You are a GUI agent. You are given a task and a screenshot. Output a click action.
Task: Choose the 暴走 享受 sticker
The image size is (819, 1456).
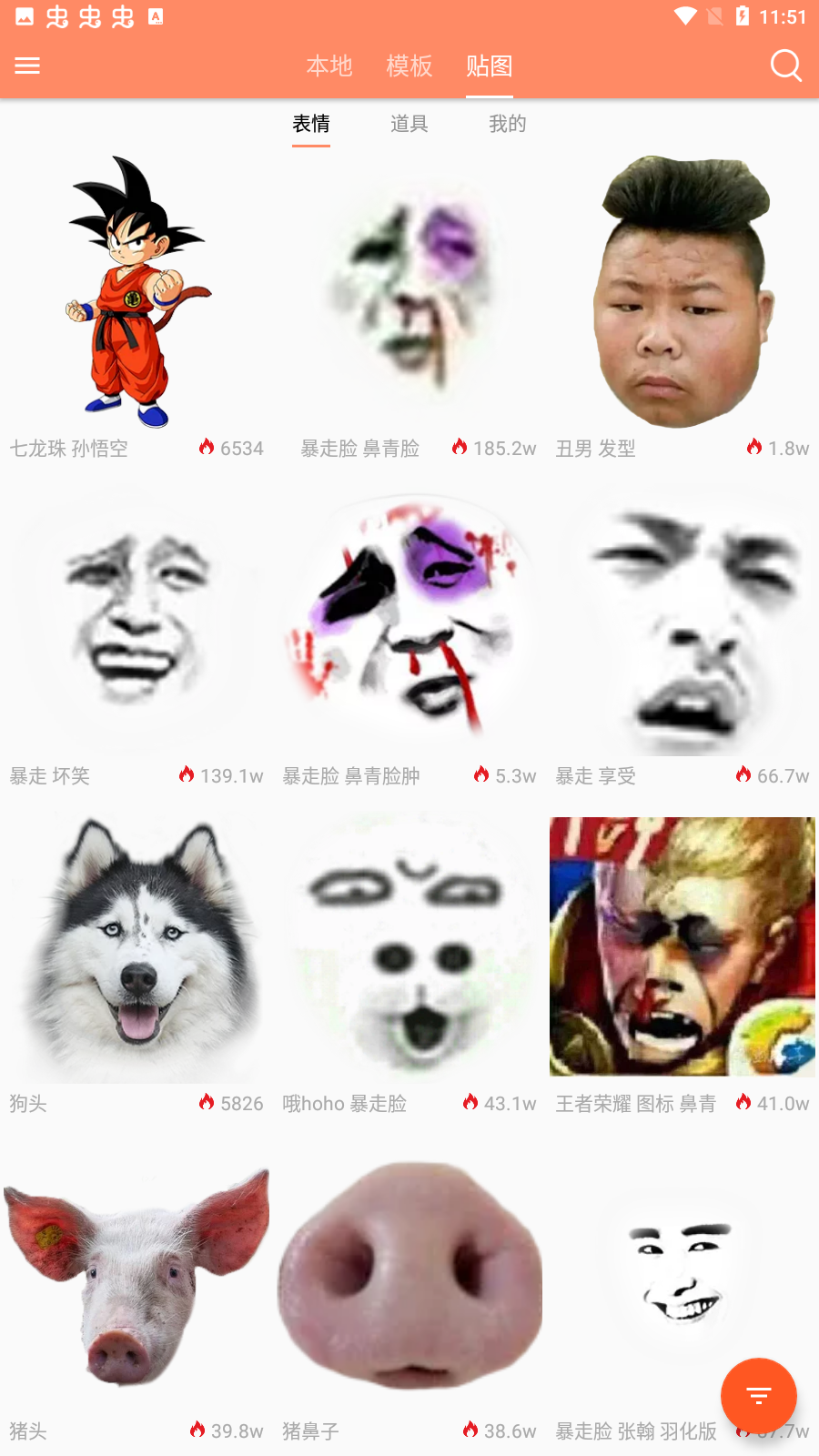pyautogui.click(x=682, y=619)
